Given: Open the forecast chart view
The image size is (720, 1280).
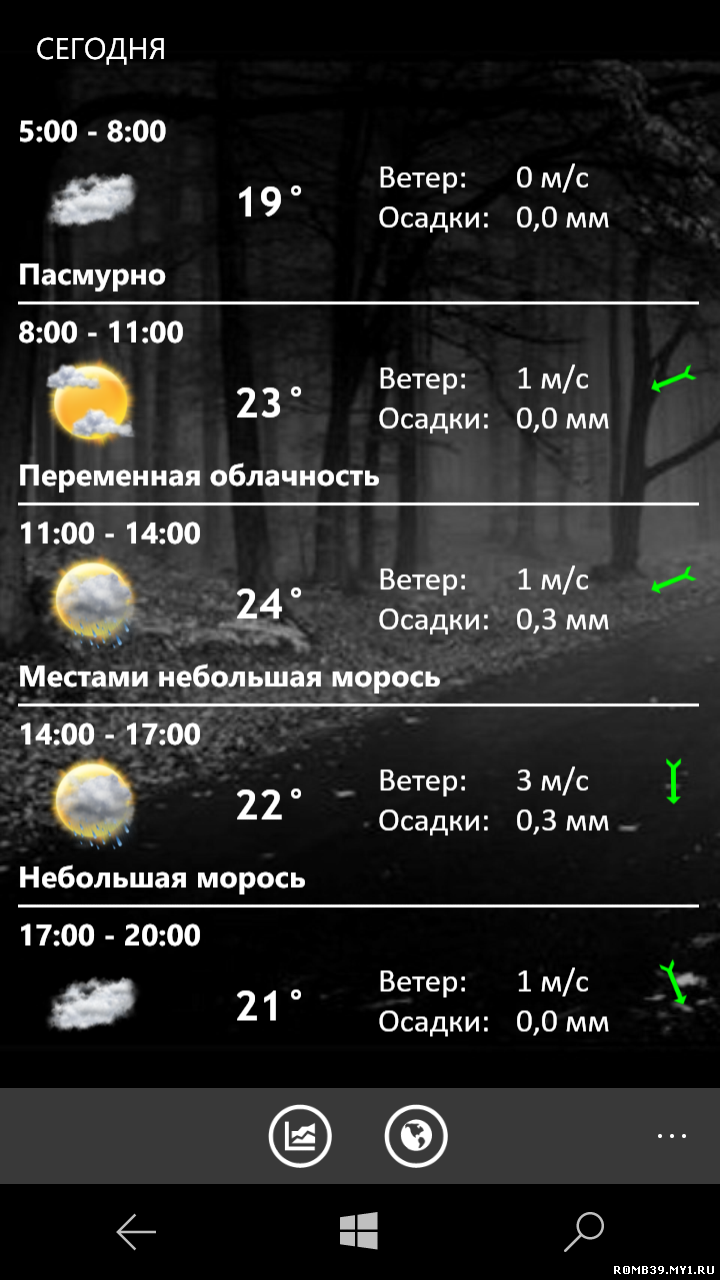Looking at the screenshot, I should (300, 1135).
